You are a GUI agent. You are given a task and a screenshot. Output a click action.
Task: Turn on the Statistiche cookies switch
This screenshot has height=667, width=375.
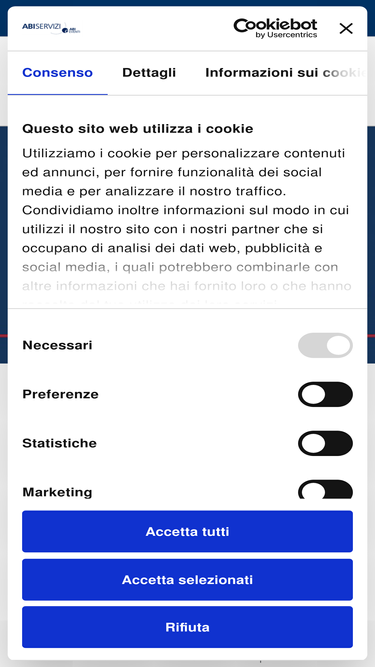pyautogui.click(x=325, y=443)
